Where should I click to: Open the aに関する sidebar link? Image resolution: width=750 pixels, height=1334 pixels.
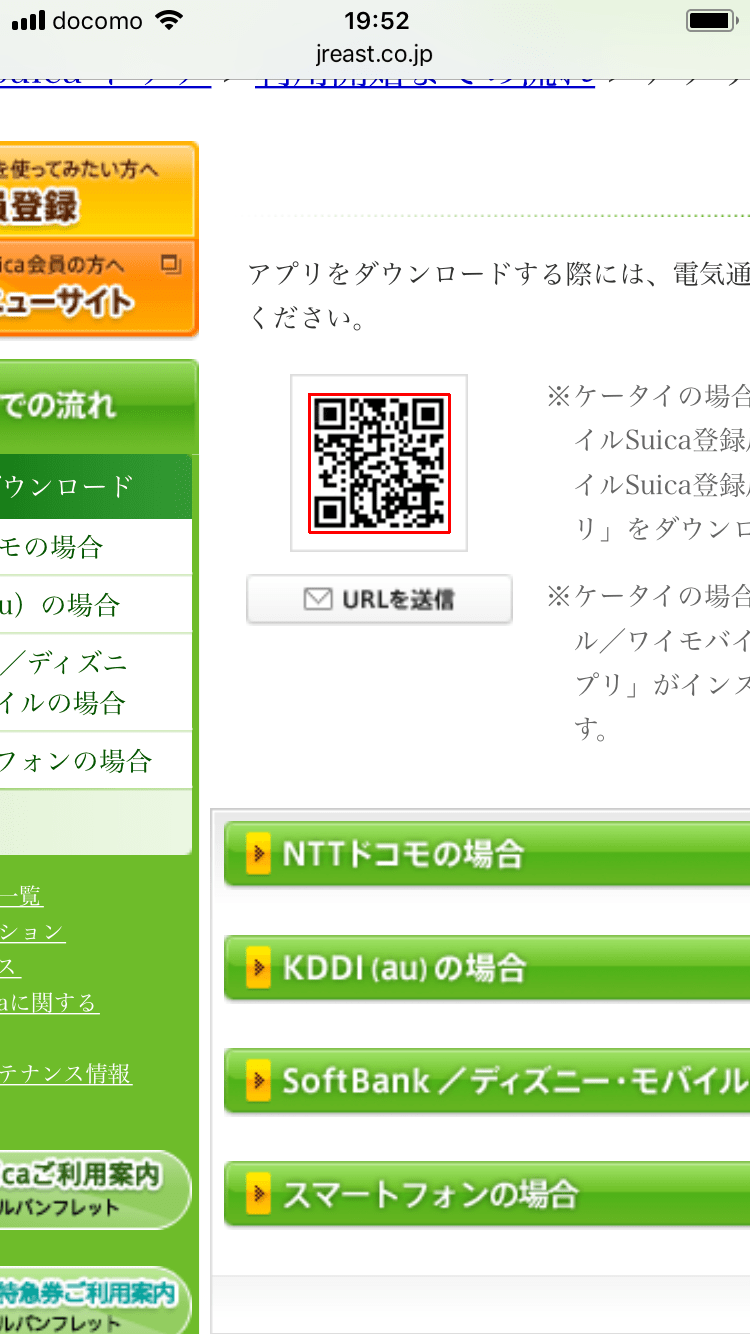49,1002
